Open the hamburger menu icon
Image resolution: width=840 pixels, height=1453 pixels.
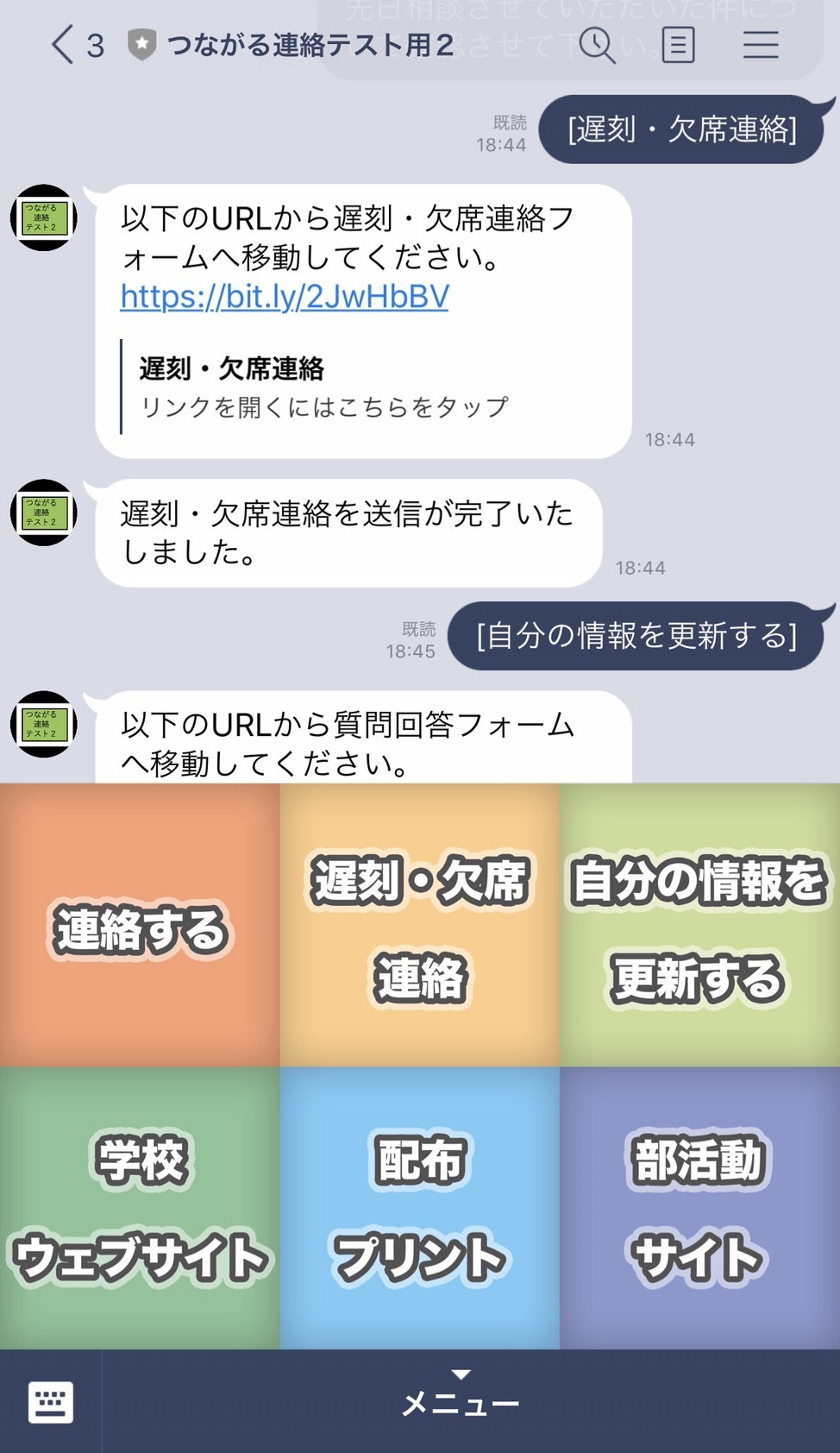coord(762,45)
